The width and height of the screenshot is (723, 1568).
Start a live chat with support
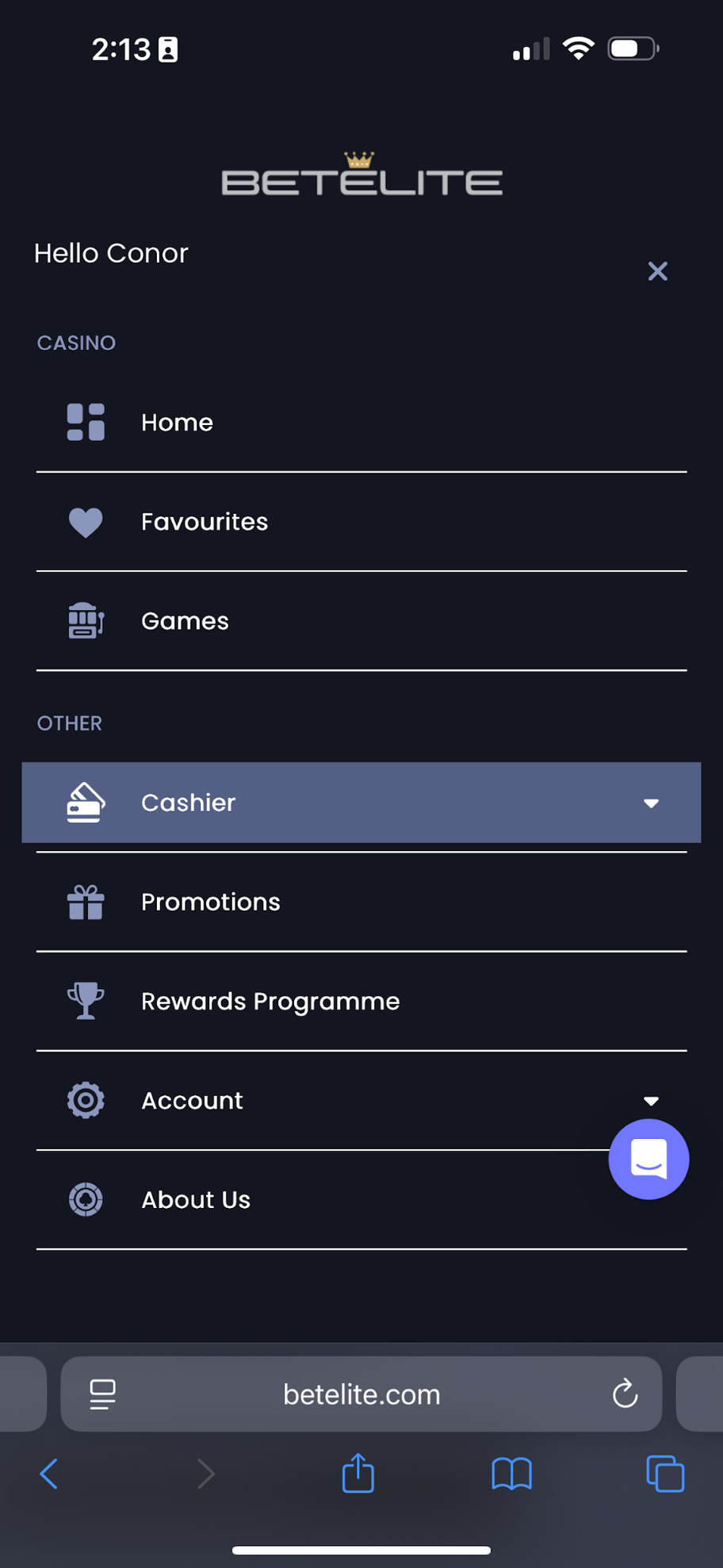[x=648, y=1159]
